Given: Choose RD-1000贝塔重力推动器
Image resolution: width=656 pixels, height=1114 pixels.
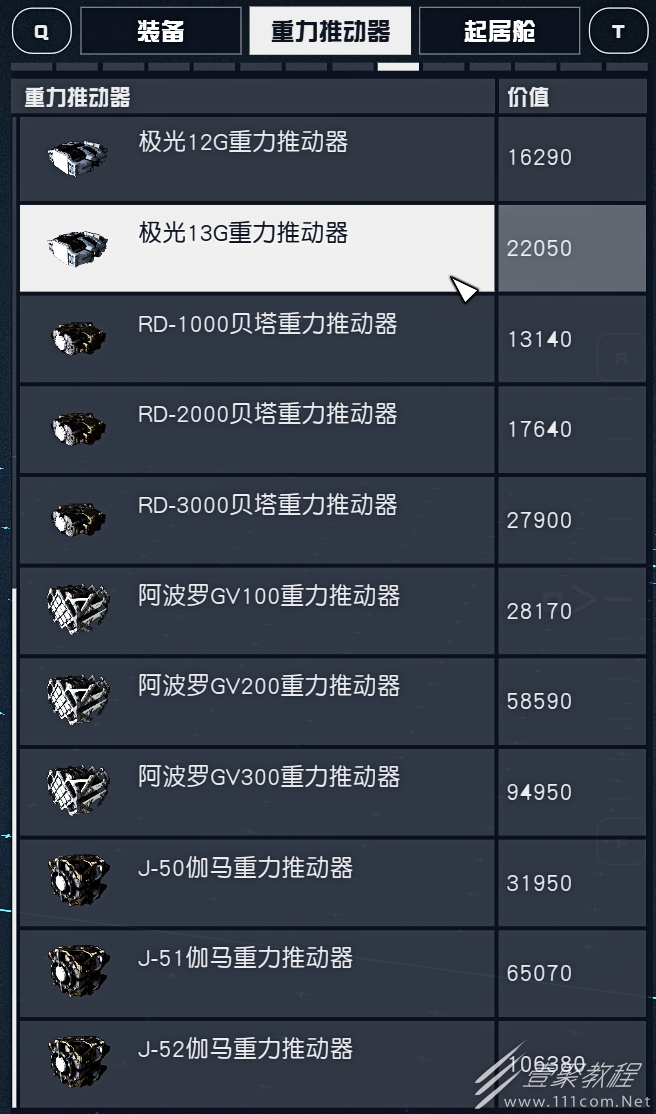Looking at the screenshot, I should (x=257, y=339).
